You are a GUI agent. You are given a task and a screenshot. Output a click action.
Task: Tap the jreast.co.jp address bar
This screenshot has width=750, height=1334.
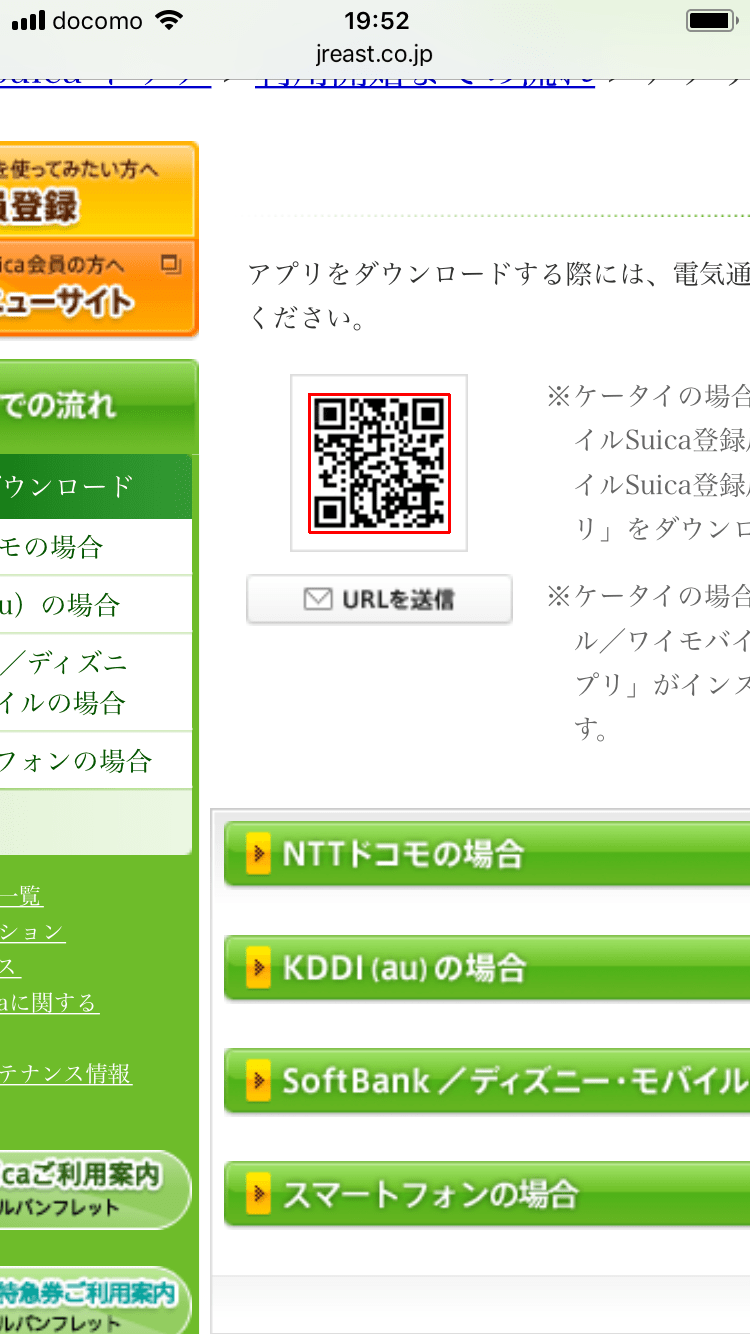pyautogui.click(x=374, y=53)
